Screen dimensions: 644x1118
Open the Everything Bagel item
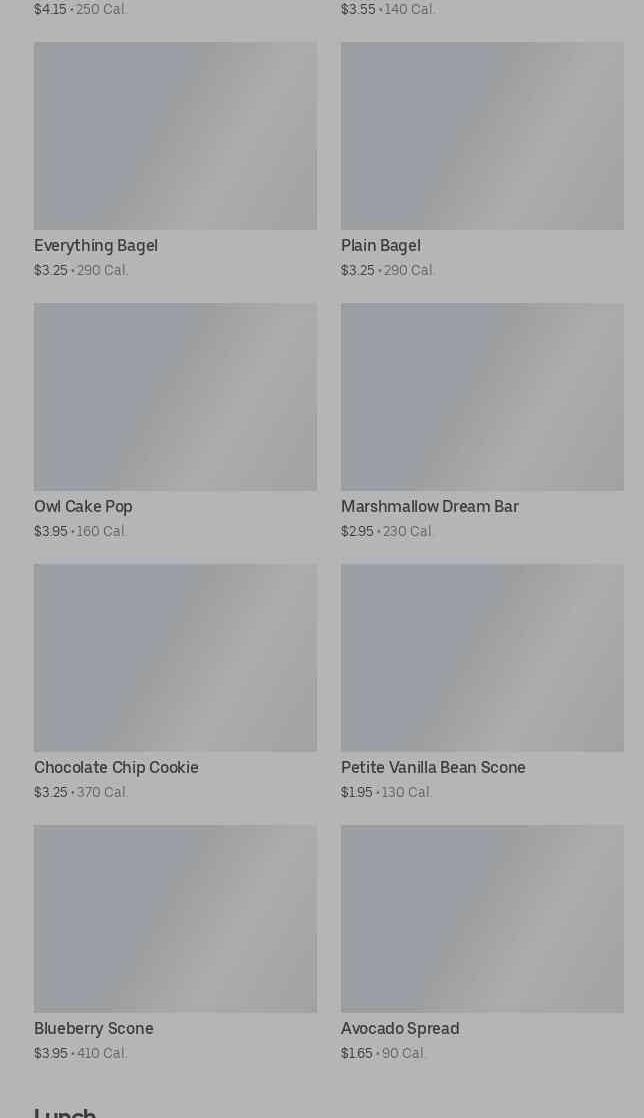(x=175, y=136)
